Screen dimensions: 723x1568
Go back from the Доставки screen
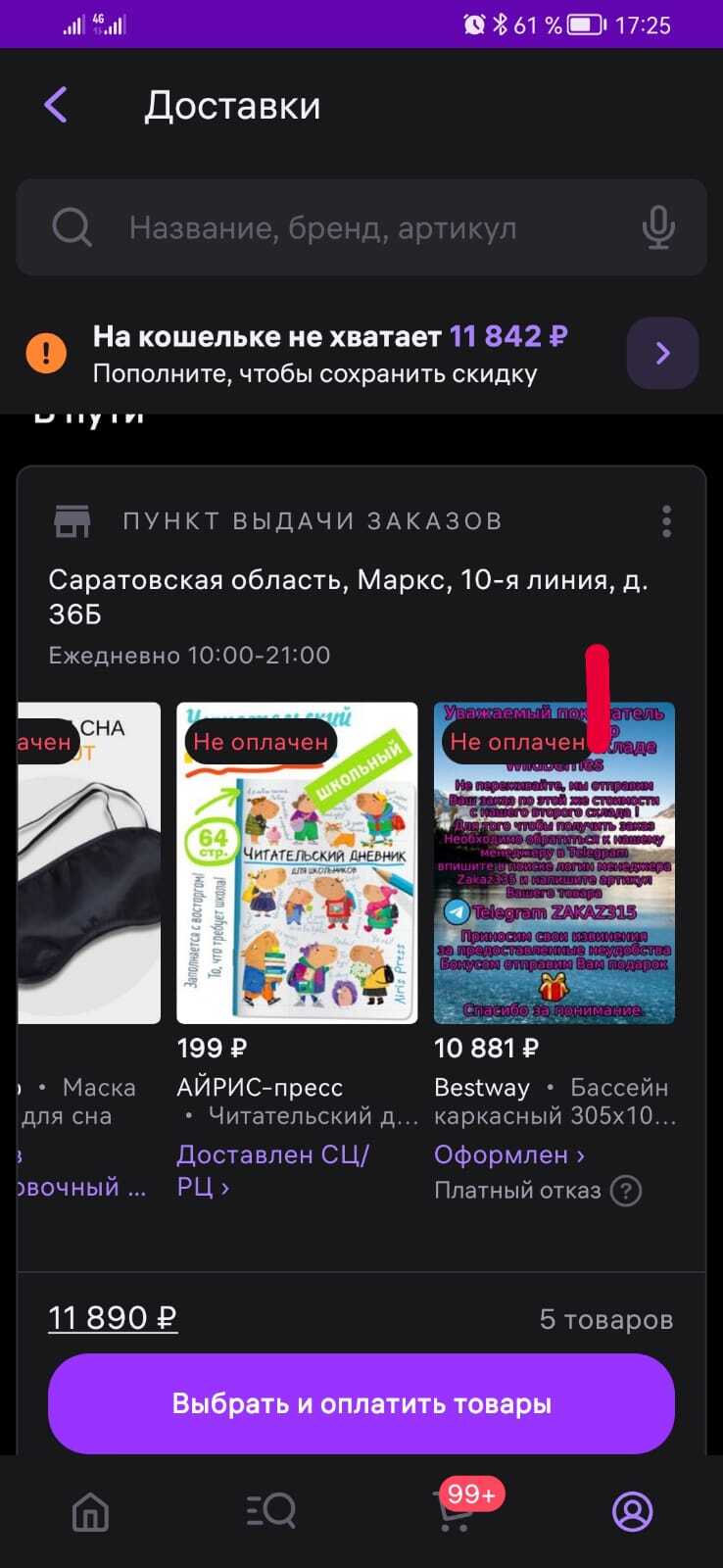click(56, 105)
